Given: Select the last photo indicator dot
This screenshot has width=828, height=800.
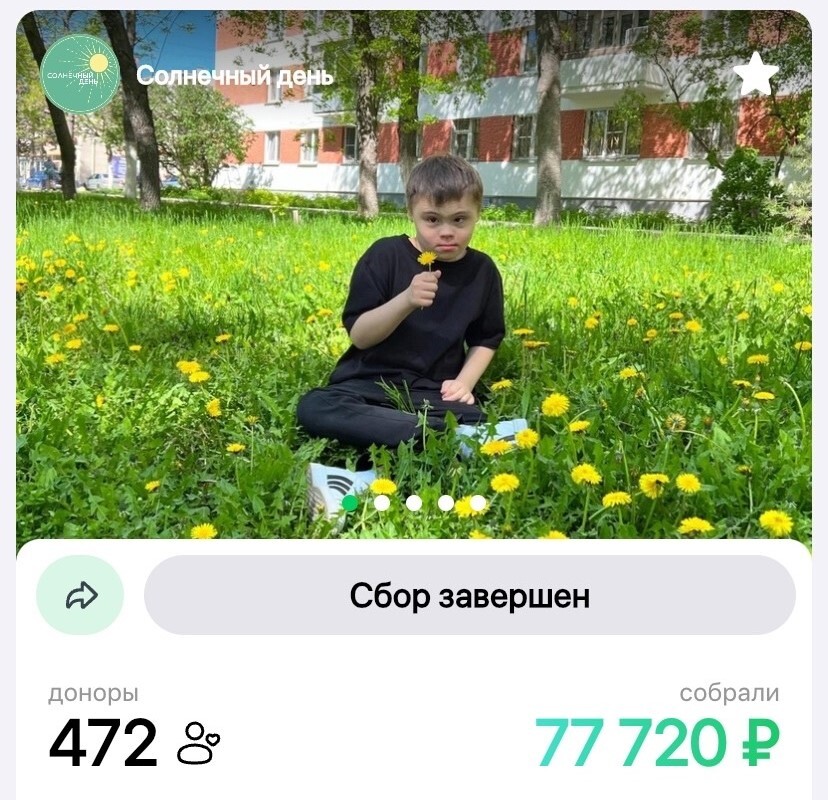Looking at the screenshot, I should click(478, 502).
